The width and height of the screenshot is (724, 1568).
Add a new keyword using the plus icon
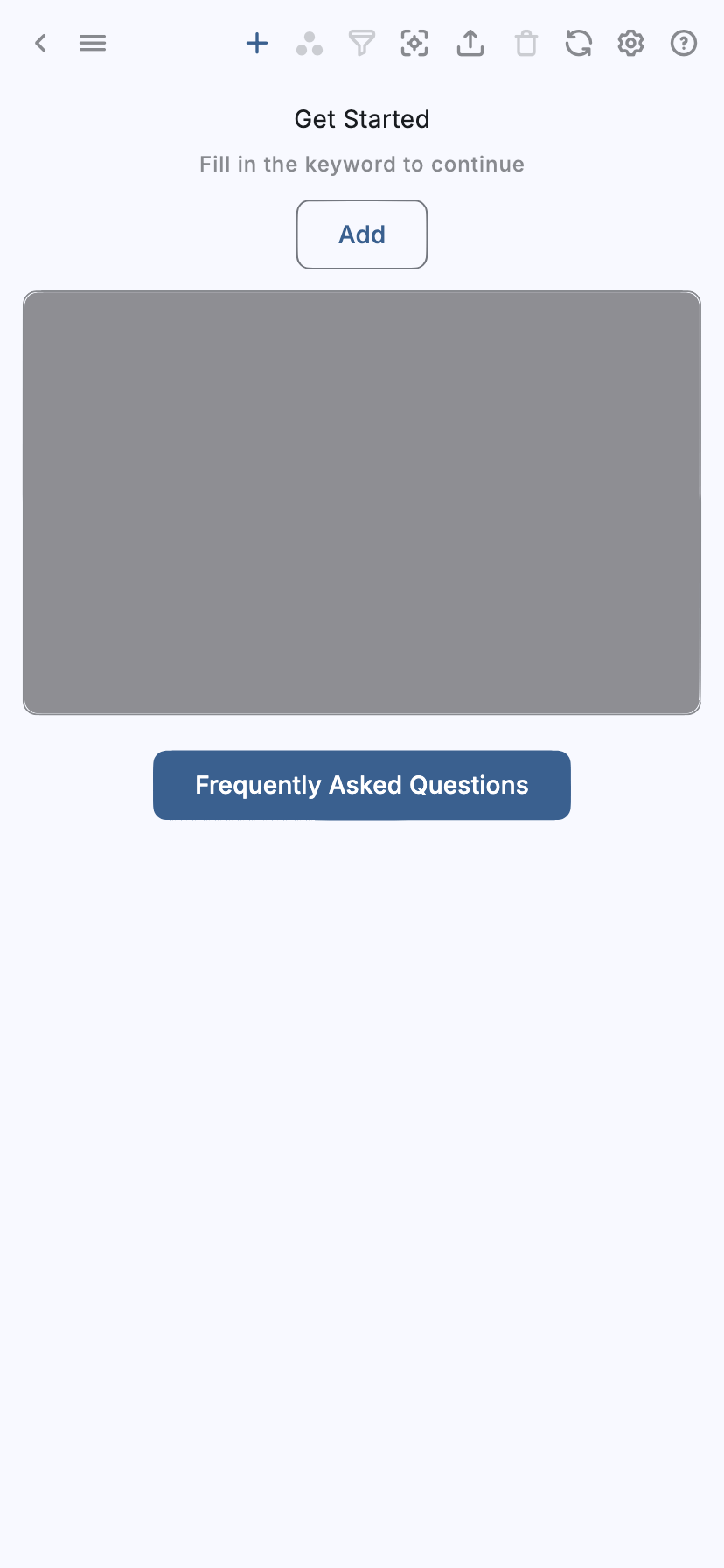click(x=256, y=43)
